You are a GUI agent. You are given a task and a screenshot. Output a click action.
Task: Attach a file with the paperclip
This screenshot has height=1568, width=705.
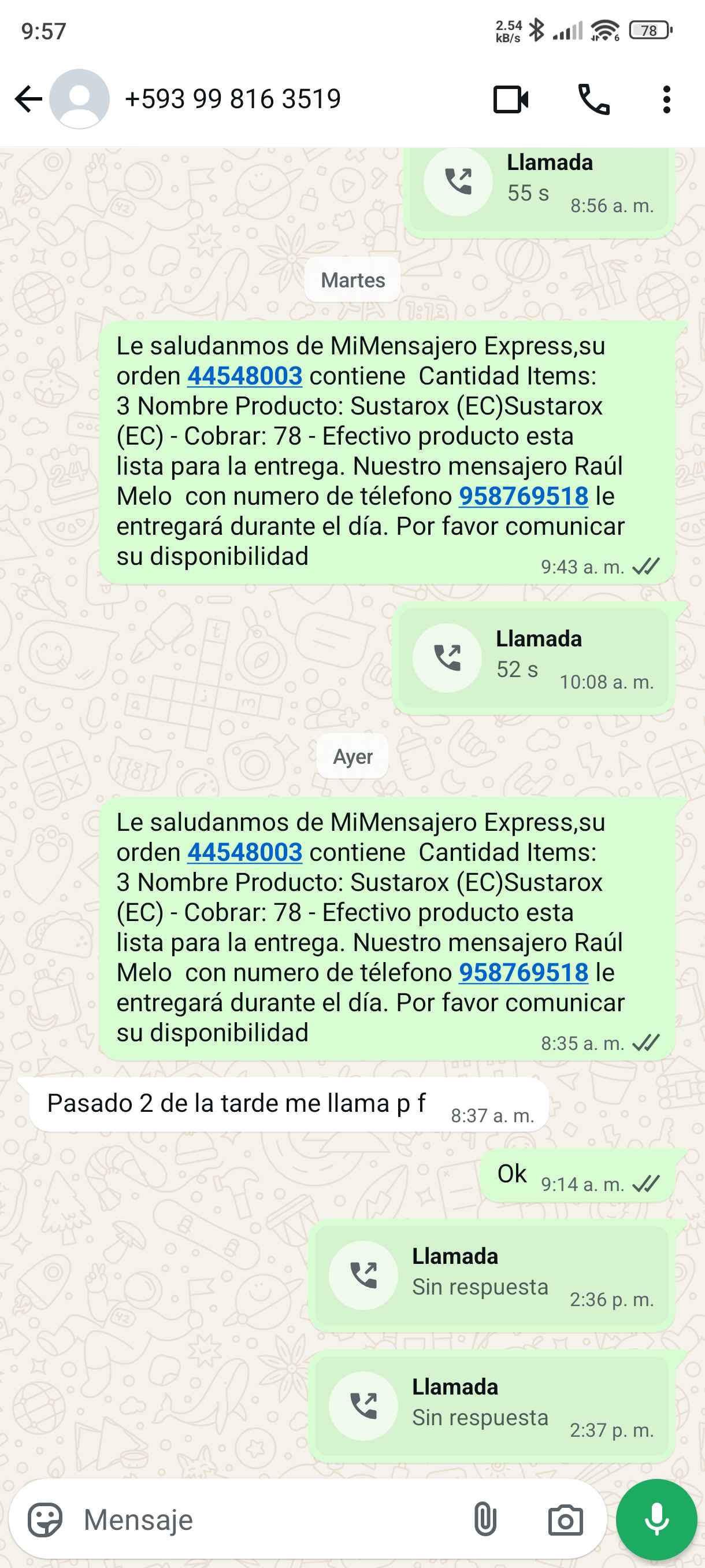tap(484, 1520)
